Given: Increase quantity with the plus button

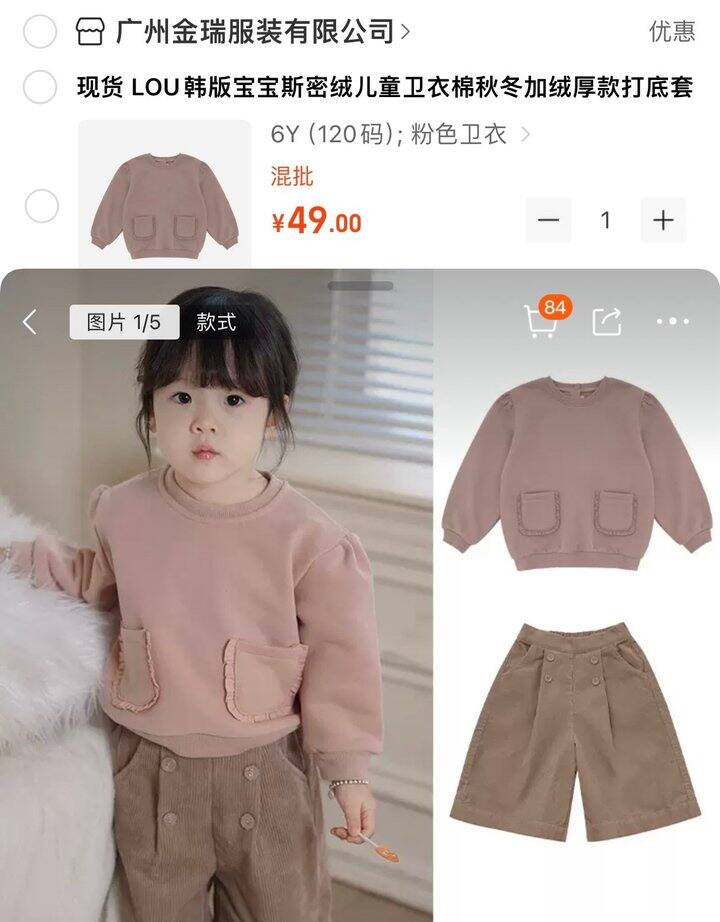Looking at the screenshot, I should (x=663, y=220).
